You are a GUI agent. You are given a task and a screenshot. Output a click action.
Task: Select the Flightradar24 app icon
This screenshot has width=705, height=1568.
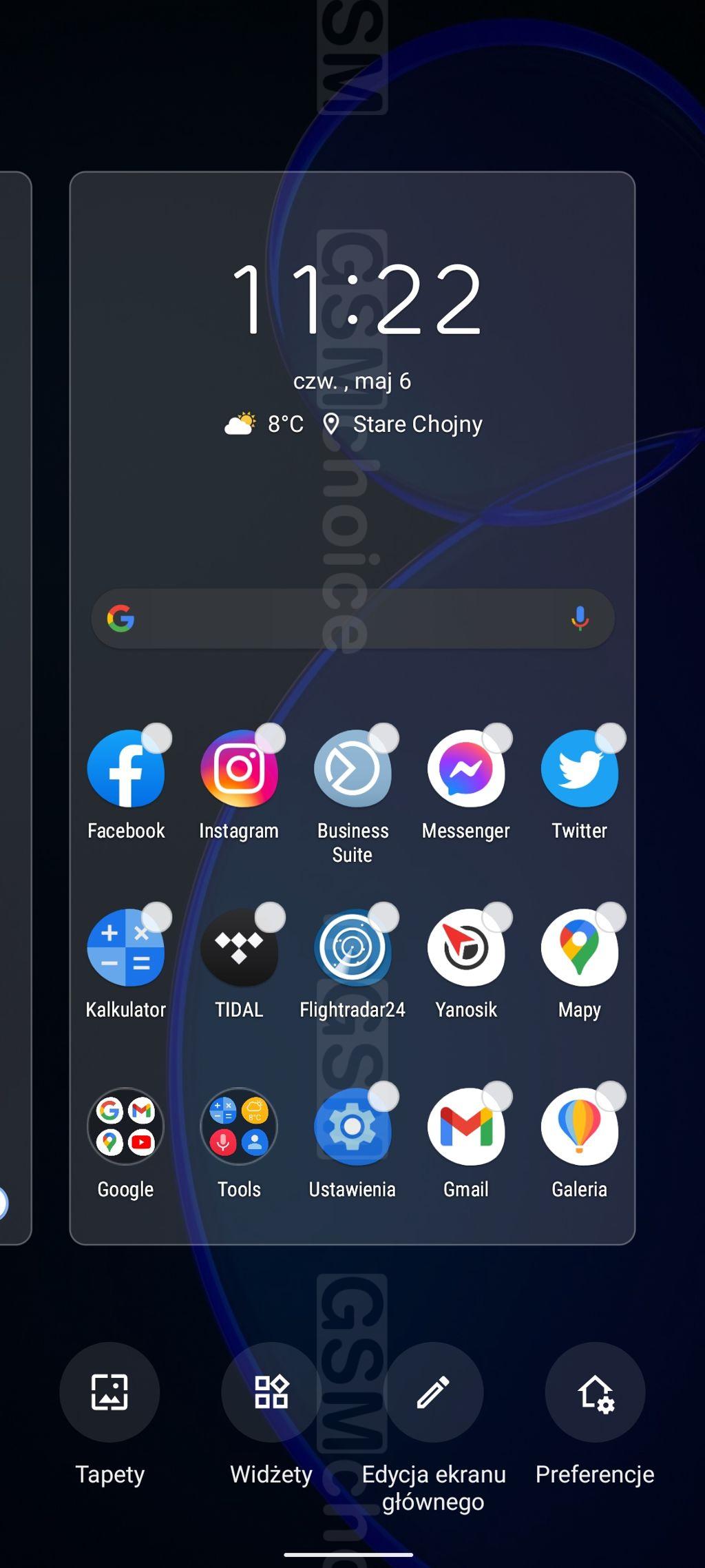pos(352,947)
